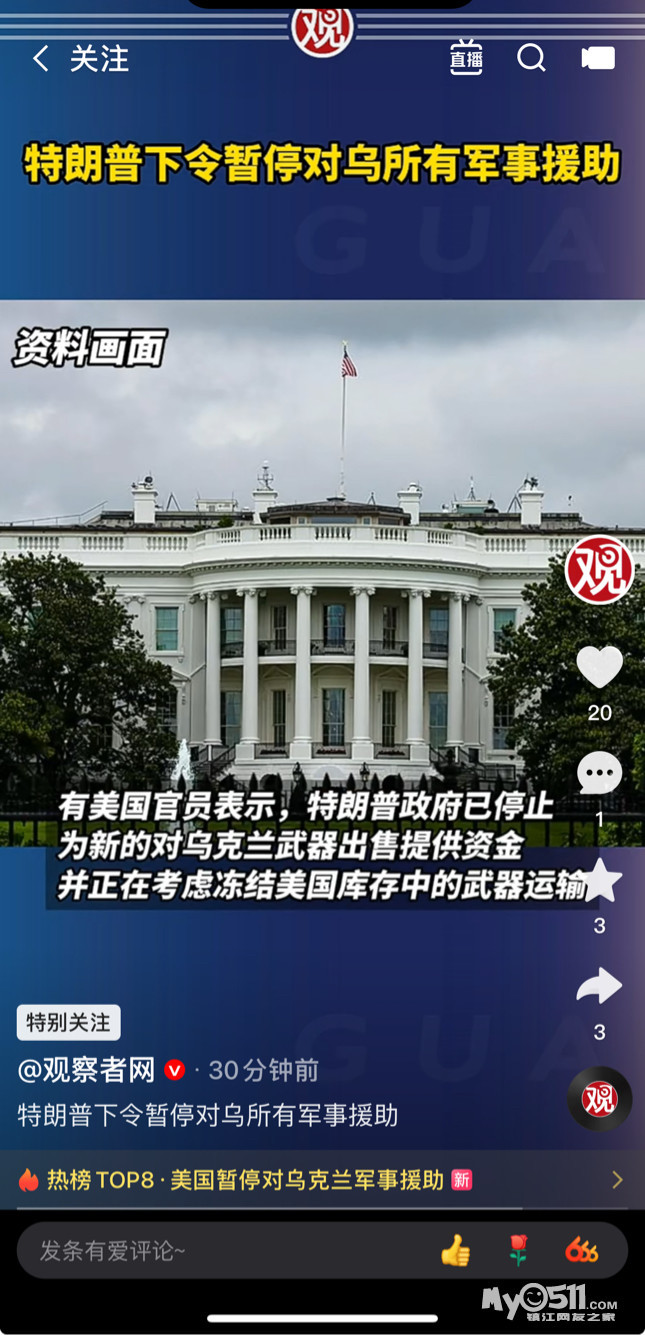Like this video with the heart

tap(599, 668)
